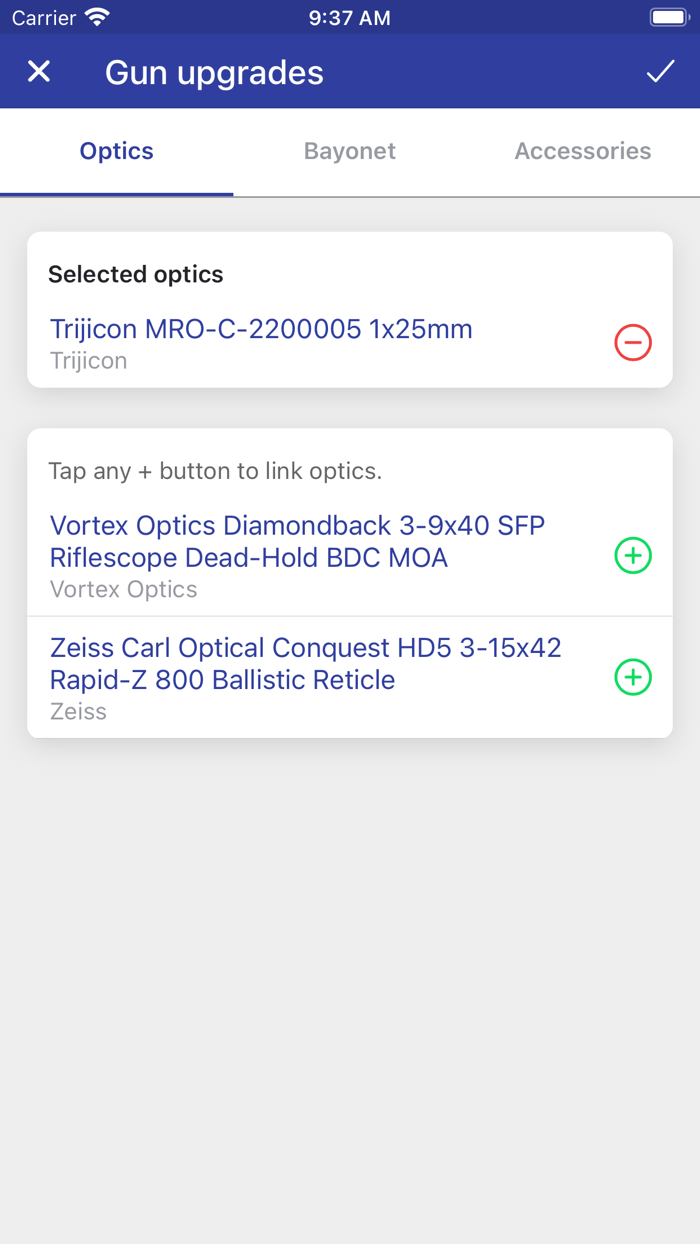Switch to the Bayonet tab
The image size is (700, 1244).
pyautogui.click(x=350, y=151)
